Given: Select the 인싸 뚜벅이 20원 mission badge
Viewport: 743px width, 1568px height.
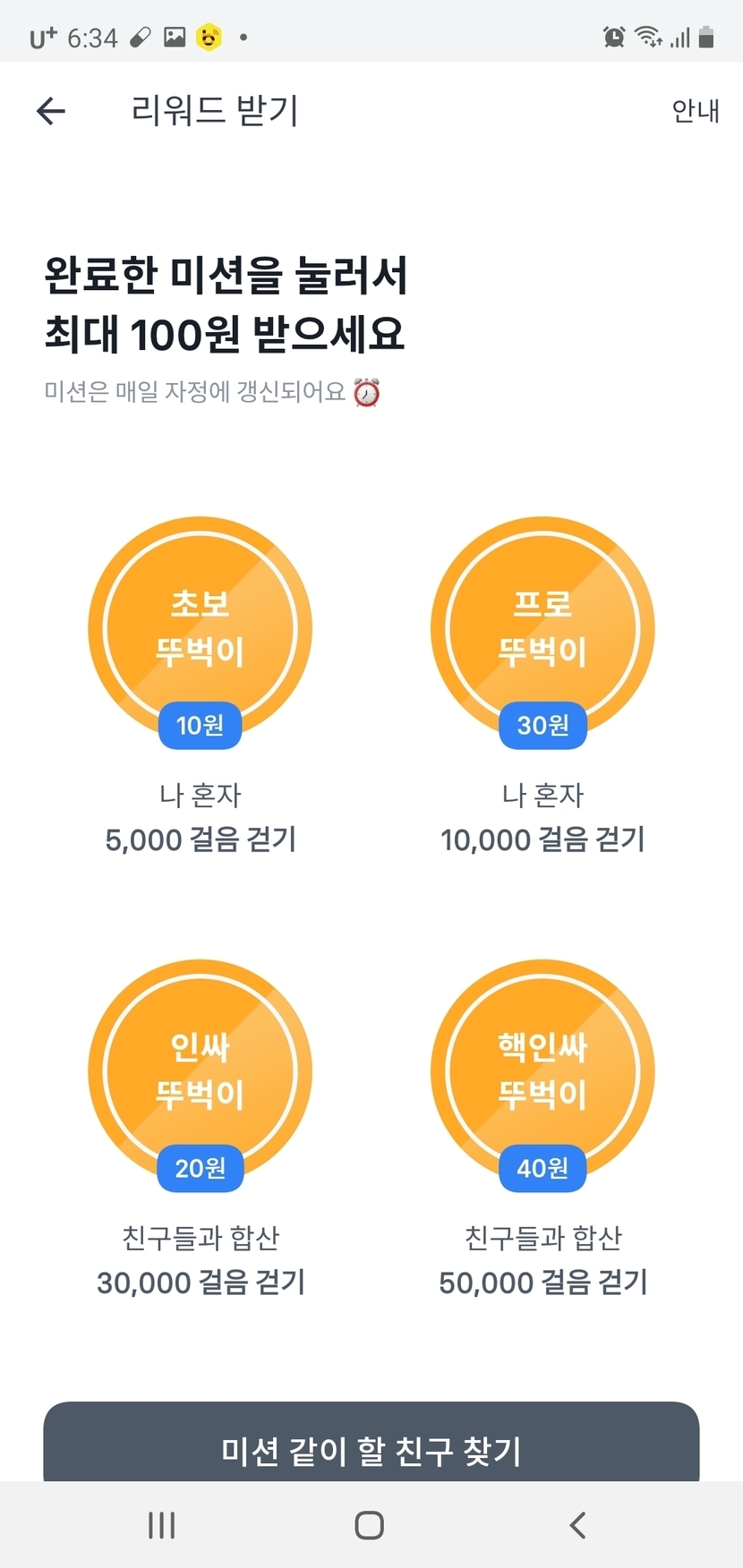Looking at the screenshot, I should (200, 1071).
